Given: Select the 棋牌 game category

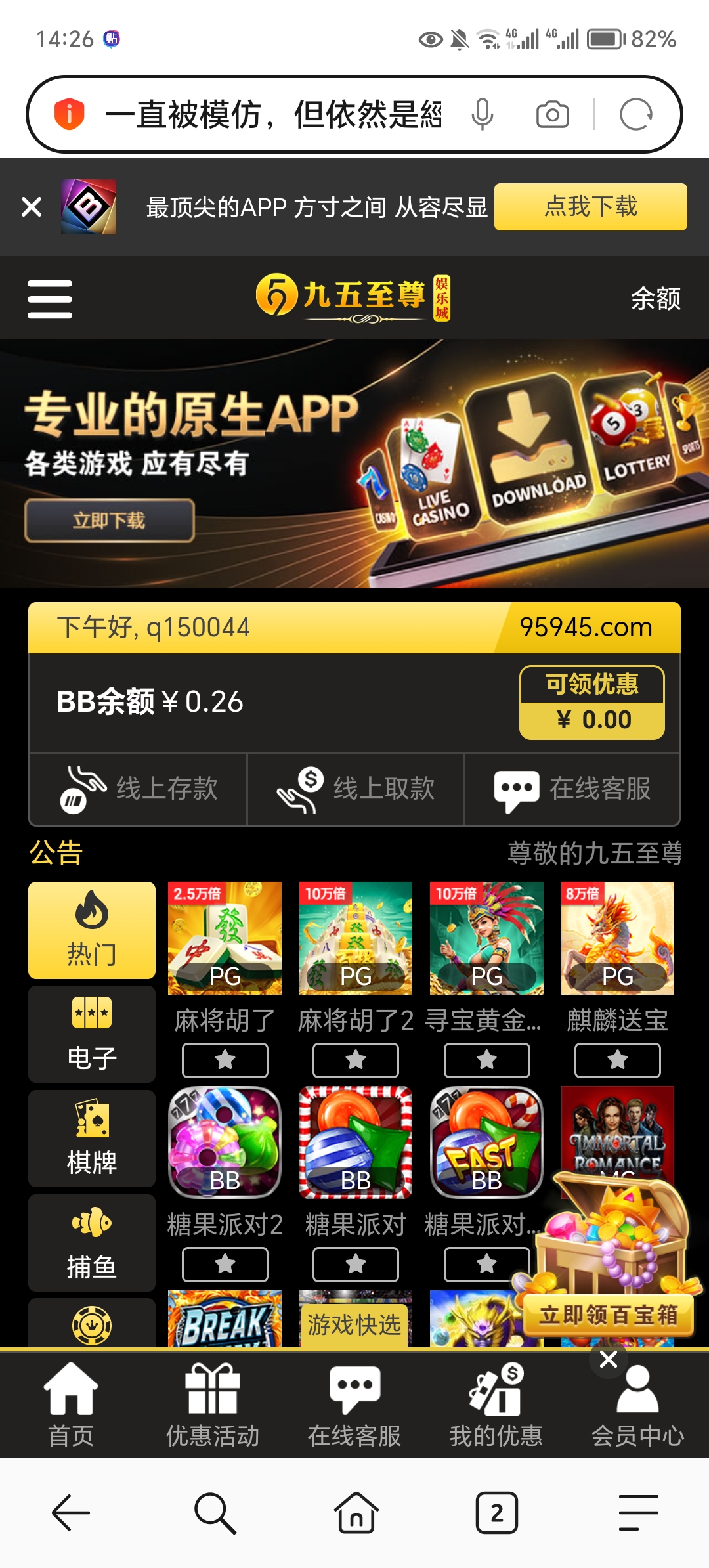Looking at the screenshot, I should tap(92, 1139).
